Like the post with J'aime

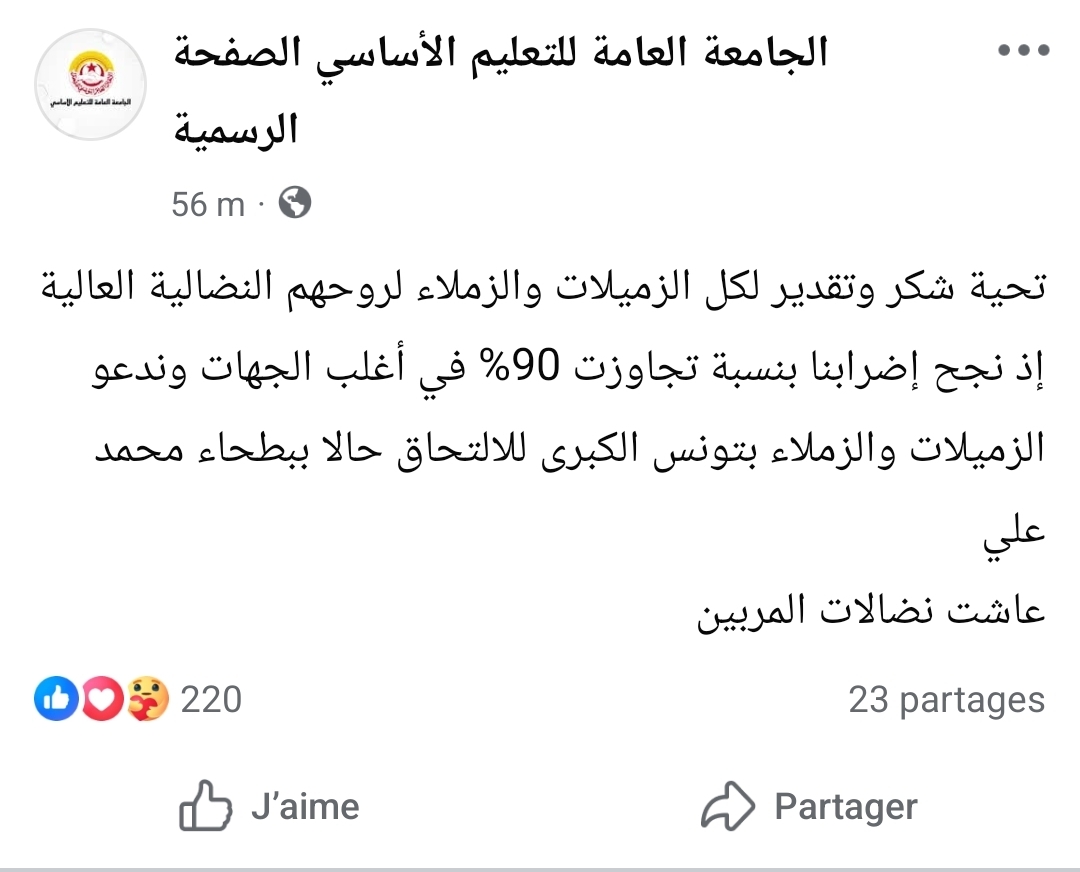pyautogui.click(x=269, y=807)
